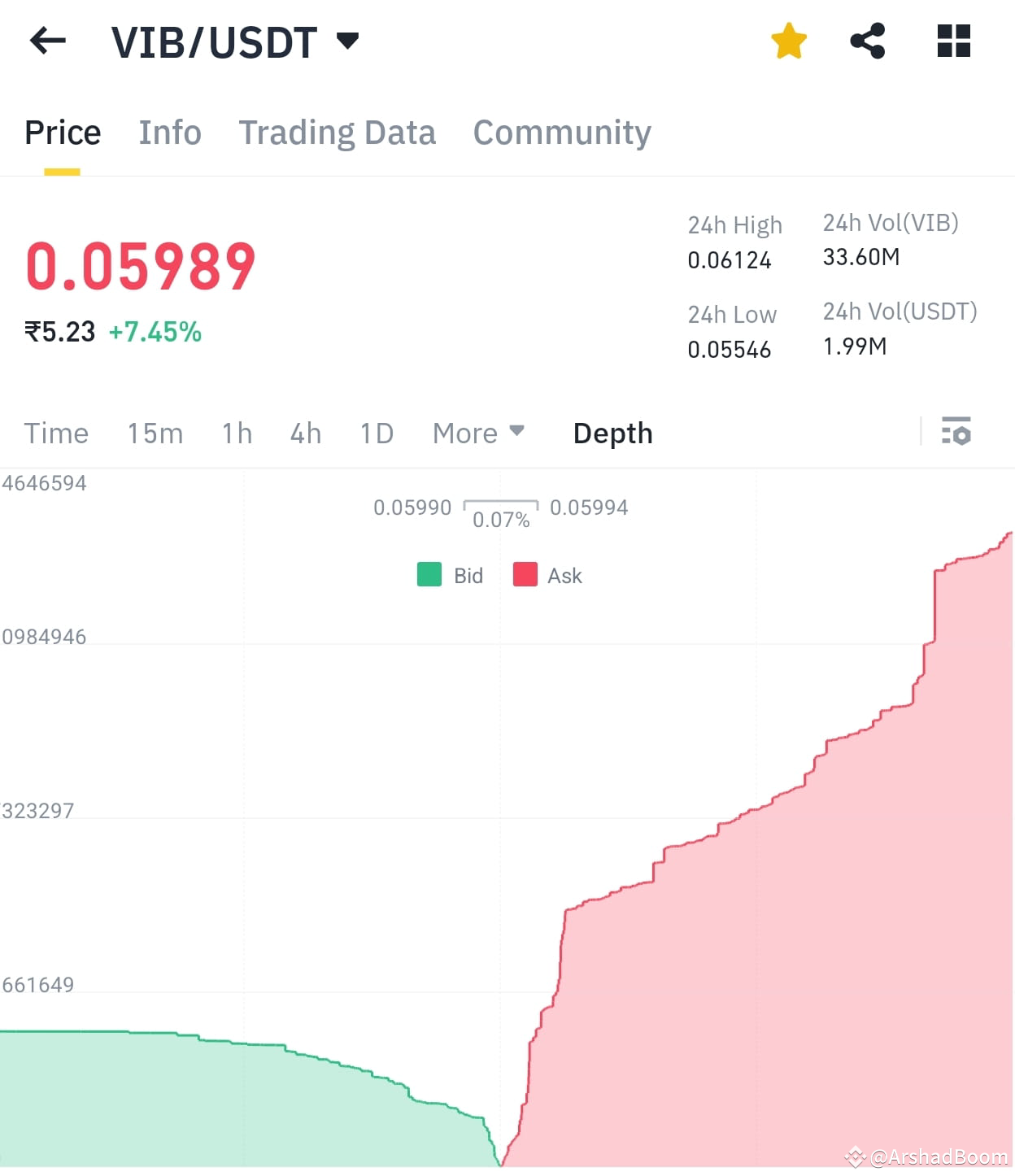Switch to the 4h interval
This screenshot has height=1176, width=1015.
[x=305, y=433]
